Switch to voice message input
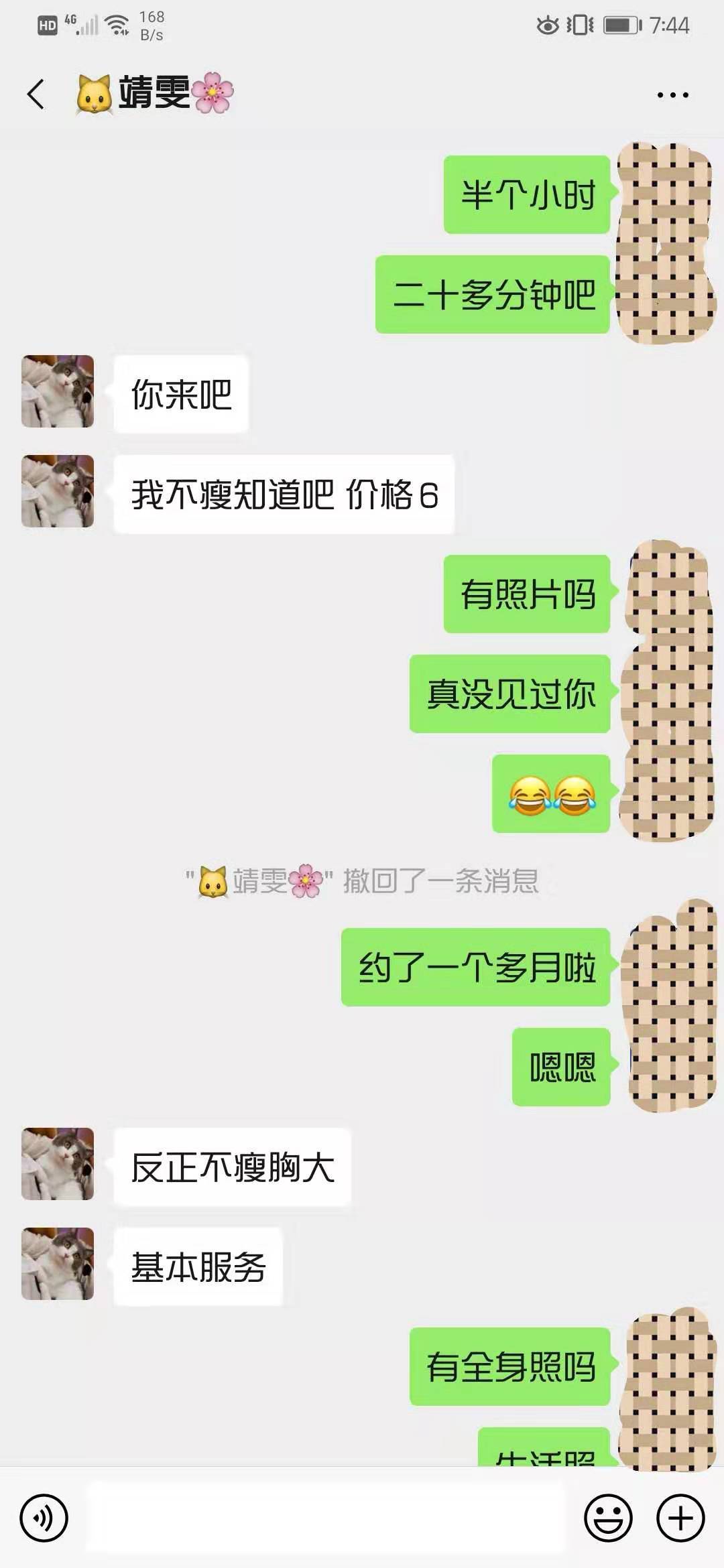 pyautogui.click(x=44, y=1518)
